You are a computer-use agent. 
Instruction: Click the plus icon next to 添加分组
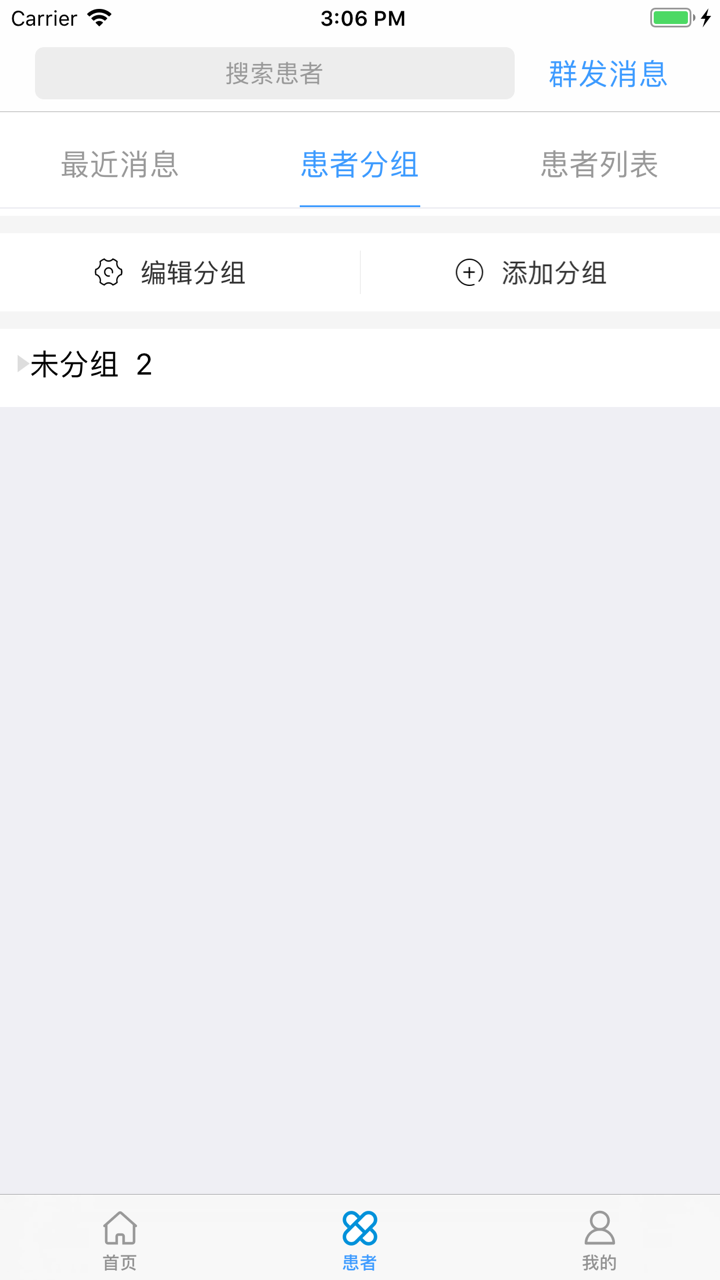pos(469,272)
